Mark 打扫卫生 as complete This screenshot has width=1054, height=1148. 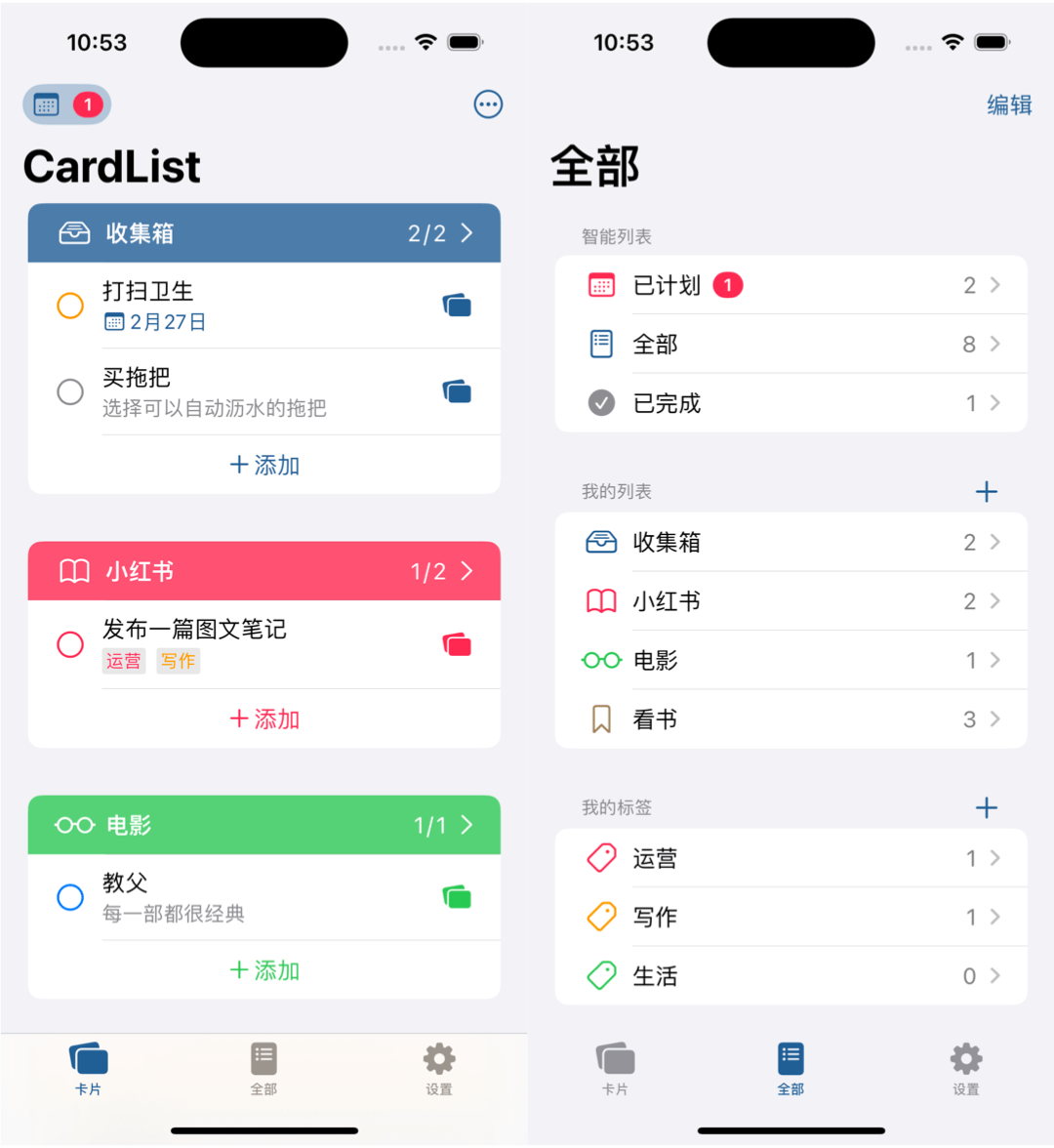70,306
